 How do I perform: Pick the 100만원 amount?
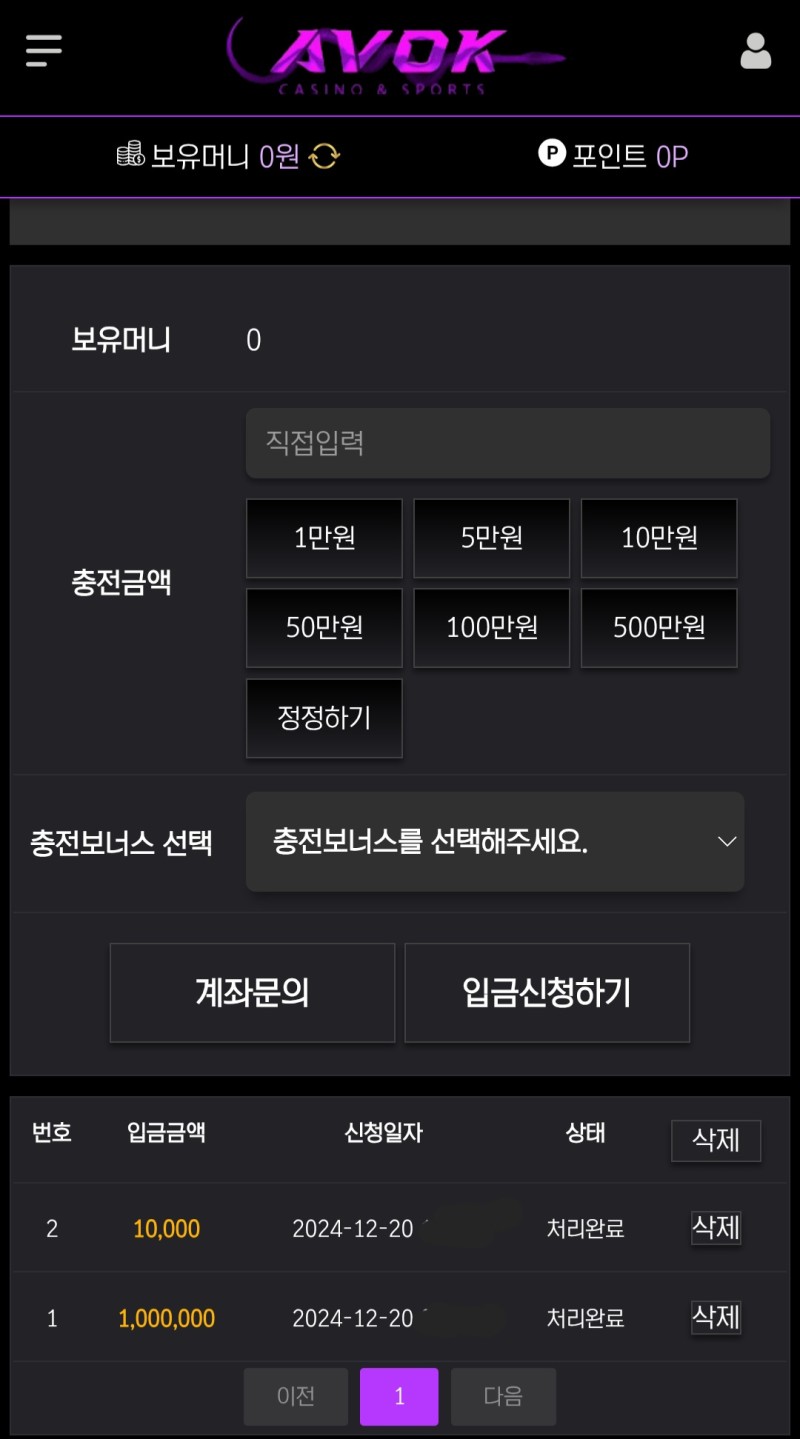tap(491, 628)
